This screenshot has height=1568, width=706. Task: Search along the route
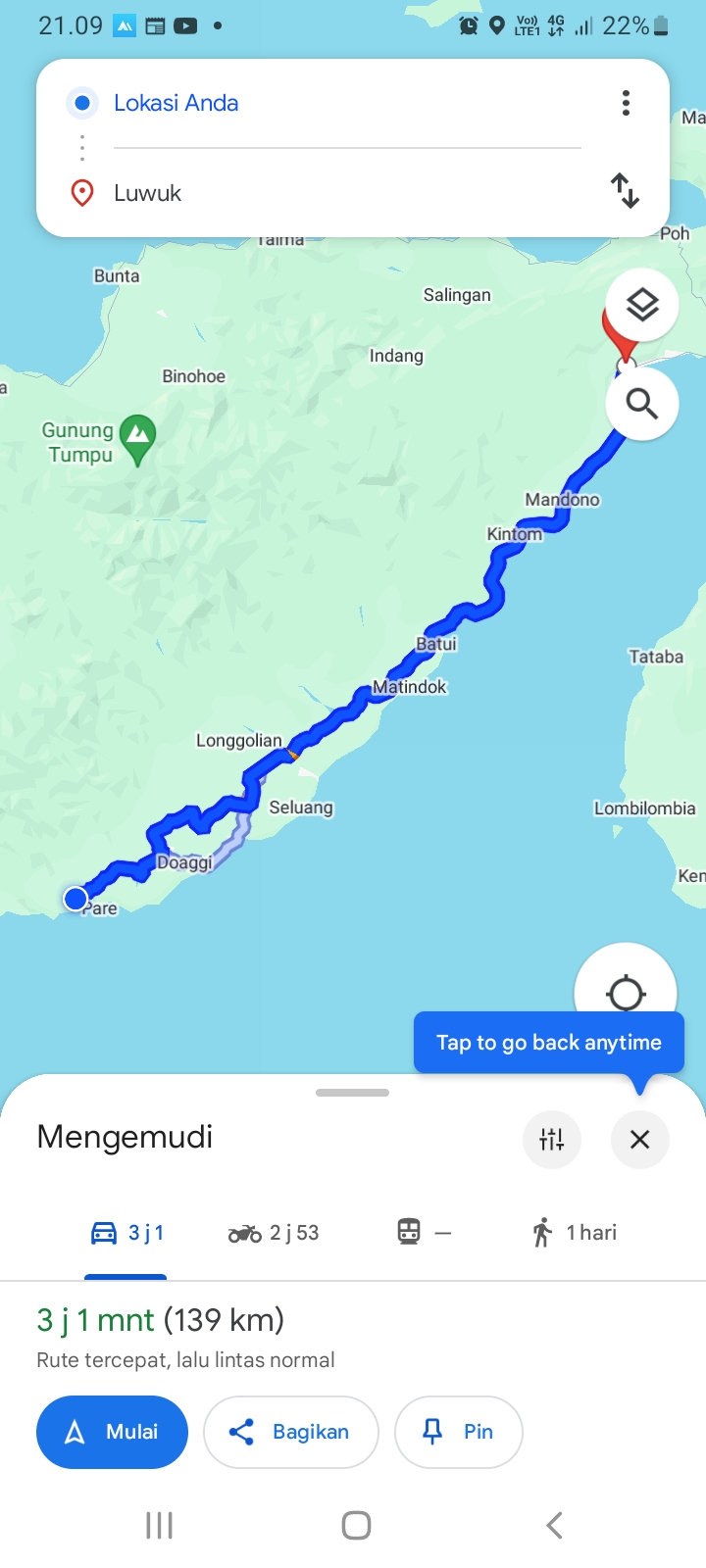642,403
